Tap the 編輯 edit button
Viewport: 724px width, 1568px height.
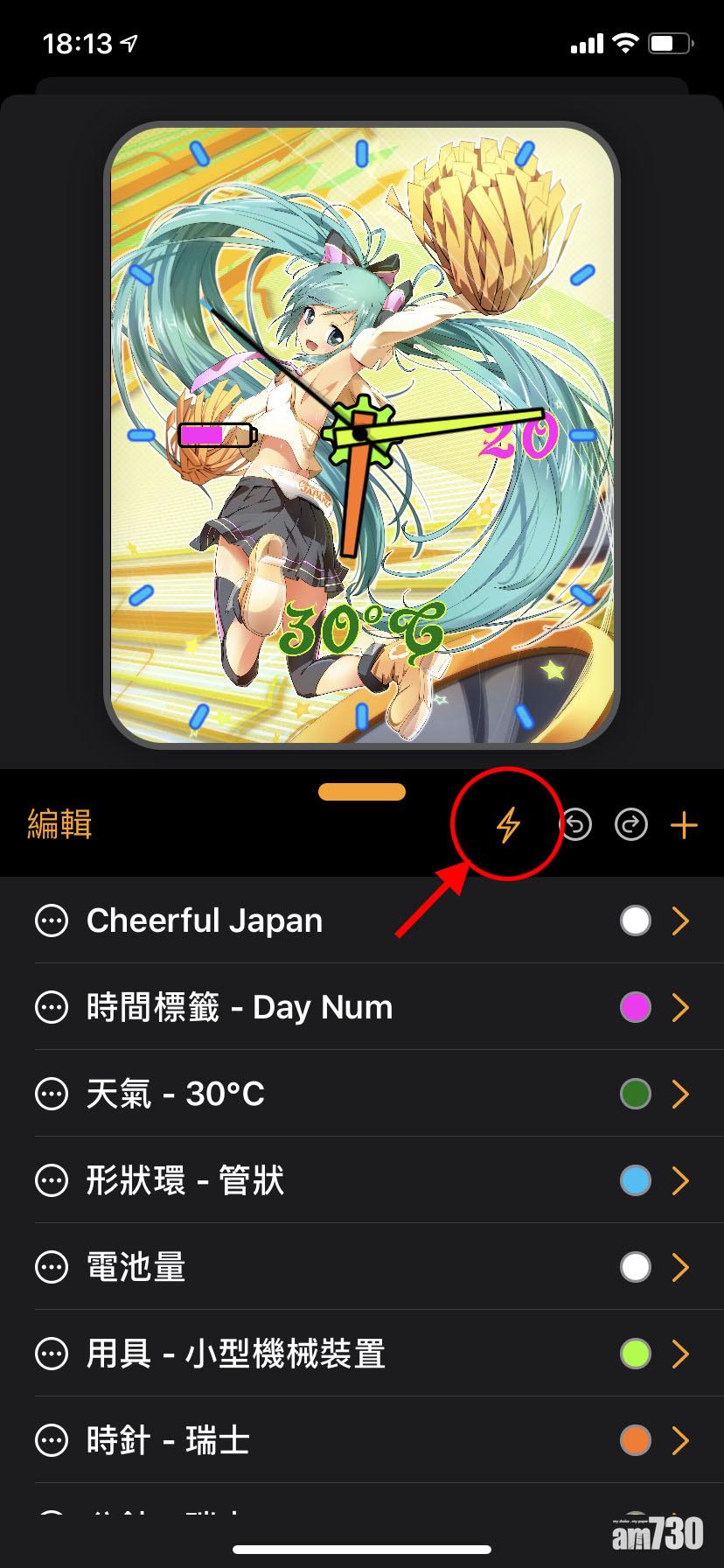[x=59, y=824]
